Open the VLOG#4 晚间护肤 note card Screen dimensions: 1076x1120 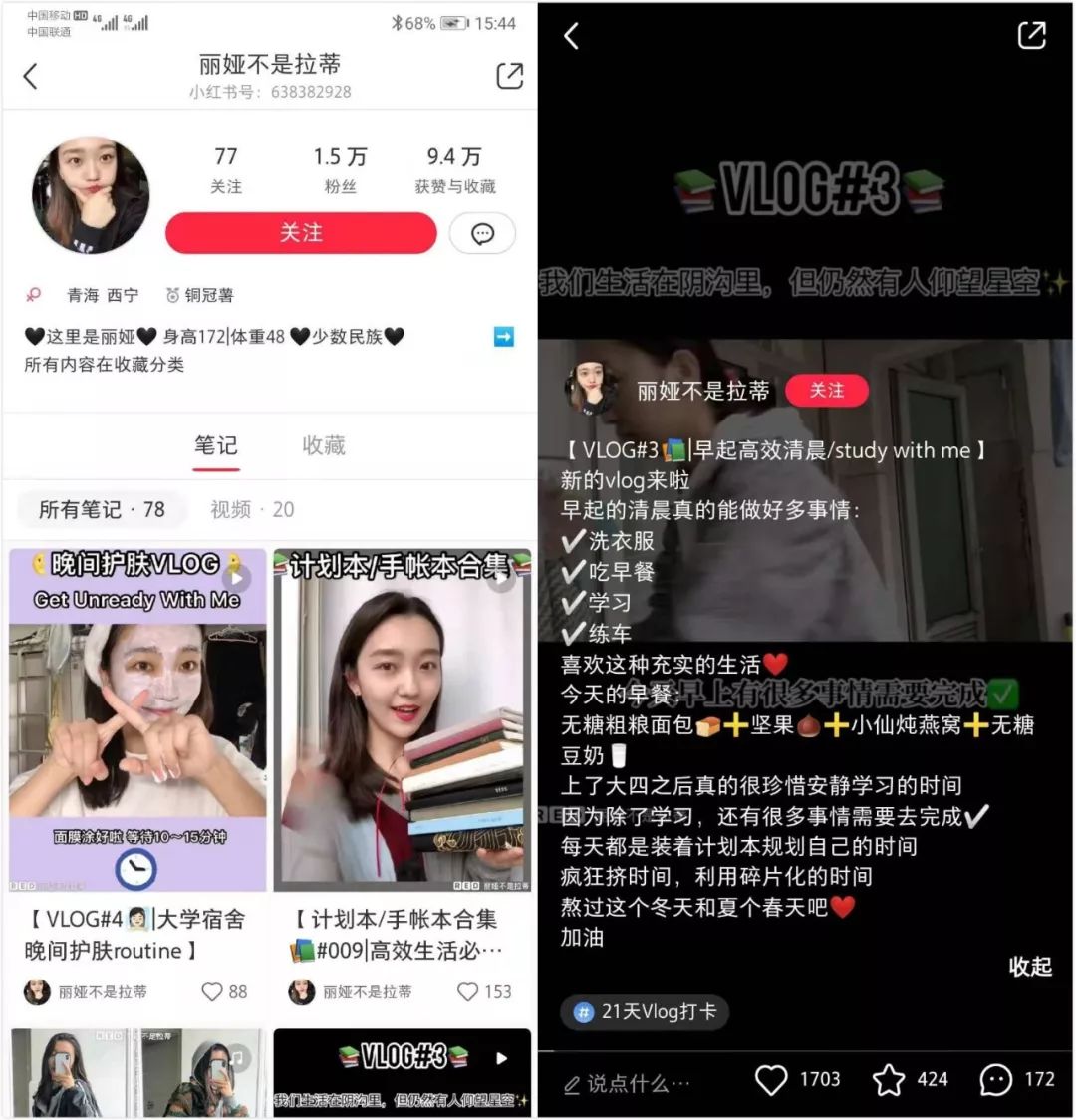click(137, 719)
